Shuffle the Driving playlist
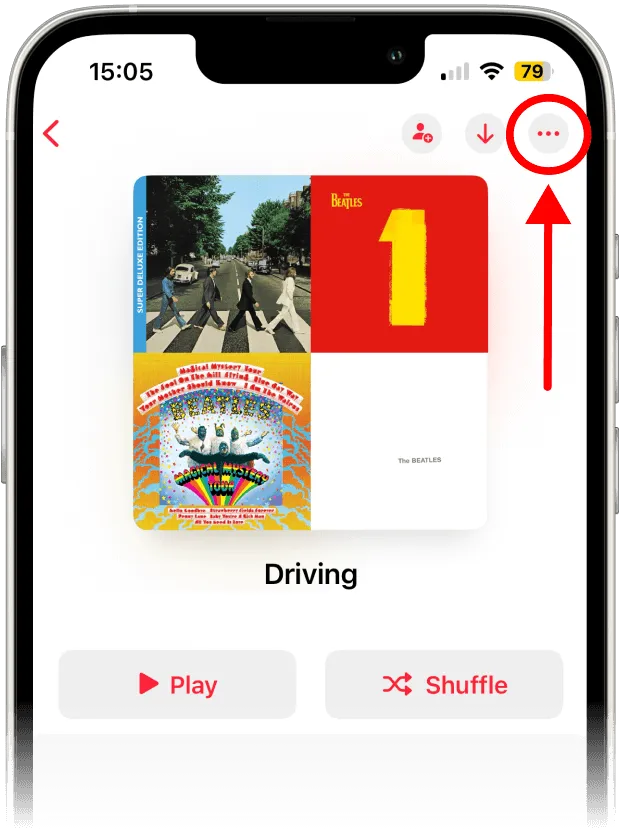 pyautogui.click(x=444, y=684)
